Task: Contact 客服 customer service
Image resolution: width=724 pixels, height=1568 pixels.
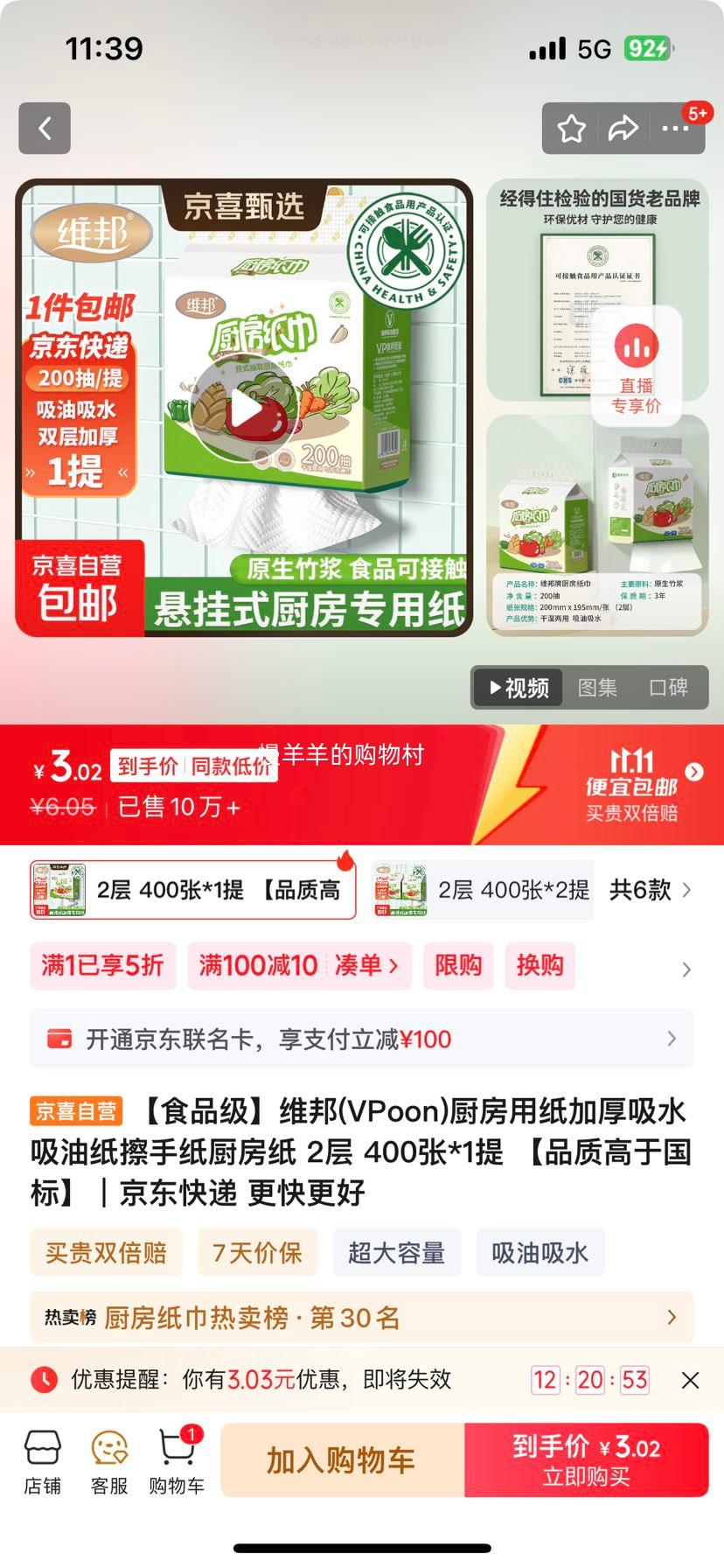Action: (x=109, y=1460)
